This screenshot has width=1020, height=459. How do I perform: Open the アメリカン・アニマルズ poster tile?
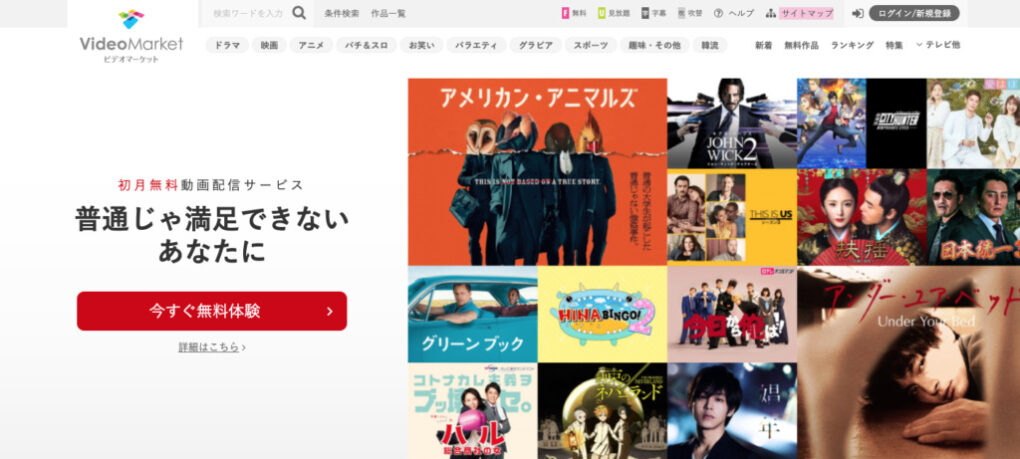coord(537,171)
